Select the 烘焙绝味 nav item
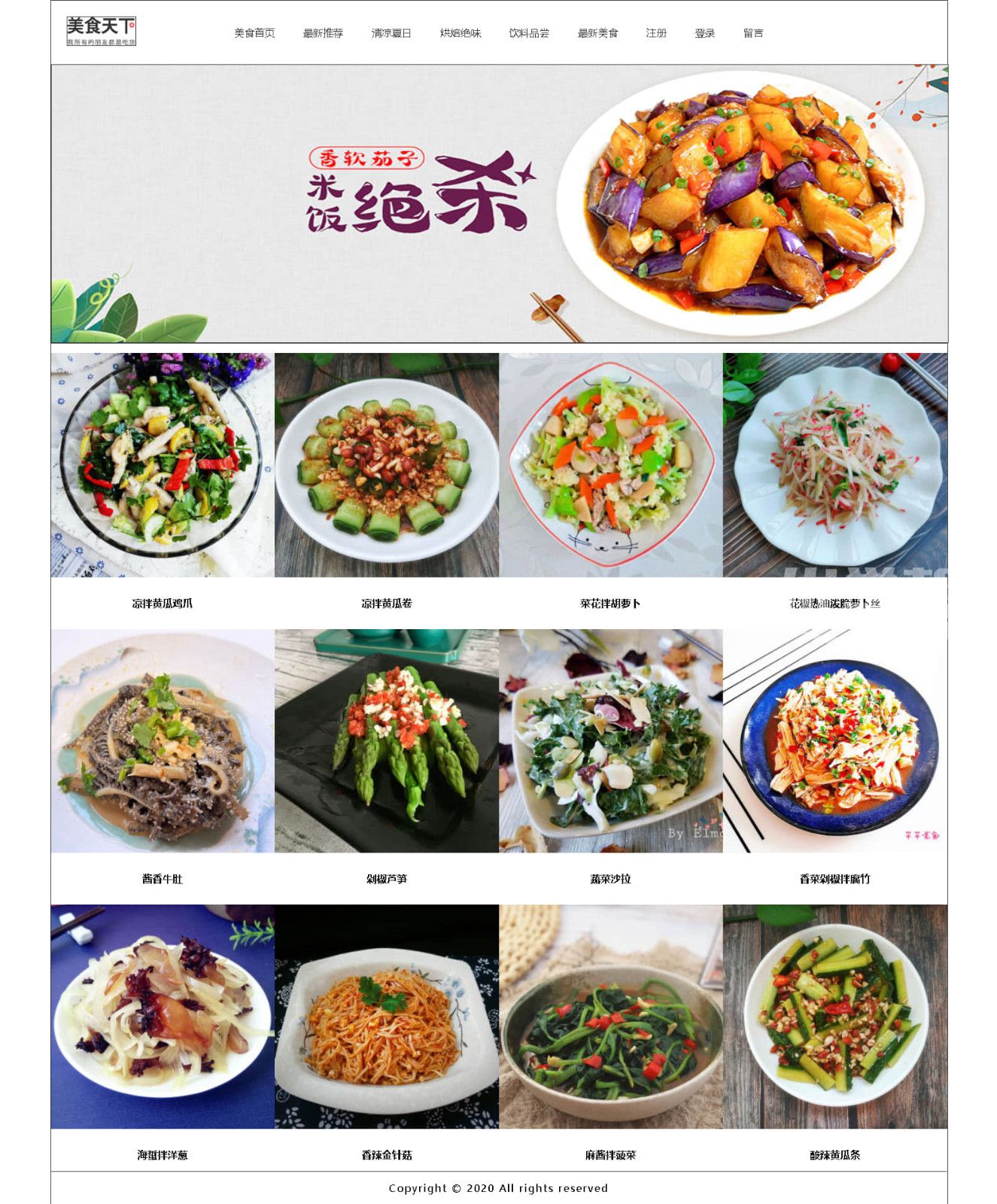 click(x=461, y=33)
